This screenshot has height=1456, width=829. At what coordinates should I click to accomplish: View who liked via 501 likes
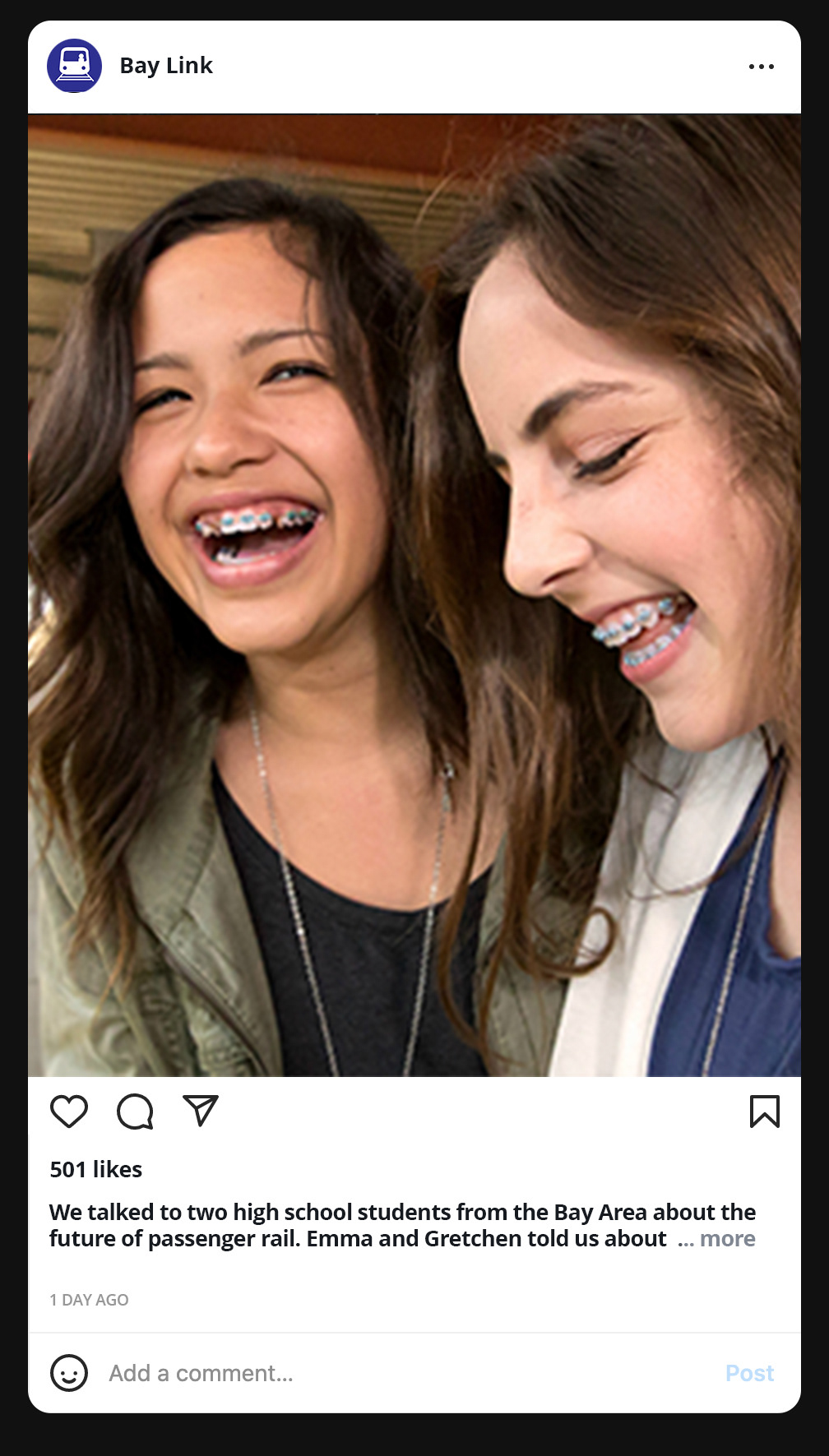[x=96, y=1169]
